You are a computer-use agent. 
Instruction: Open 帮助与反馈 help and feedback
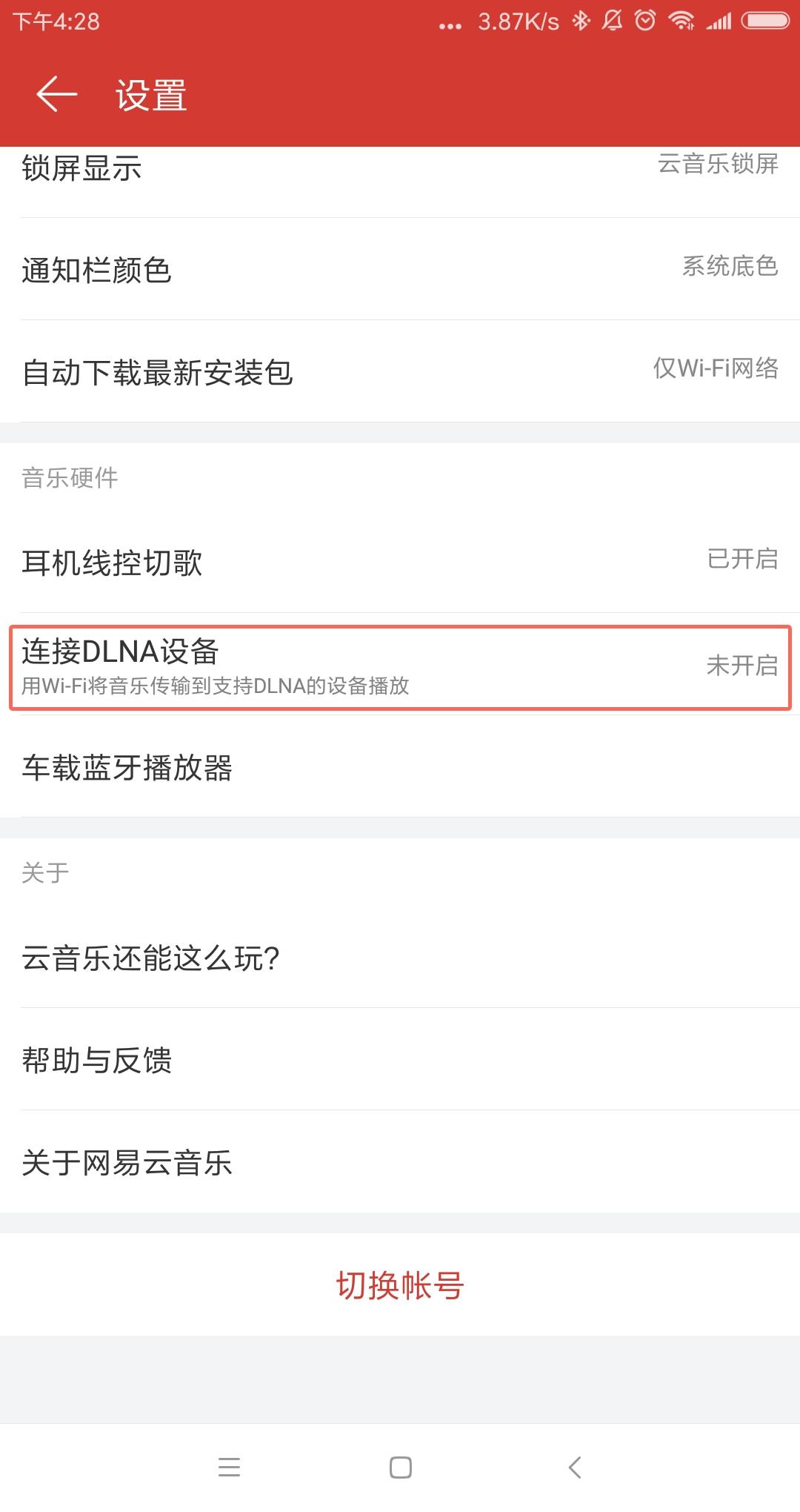coord(400,1061)
